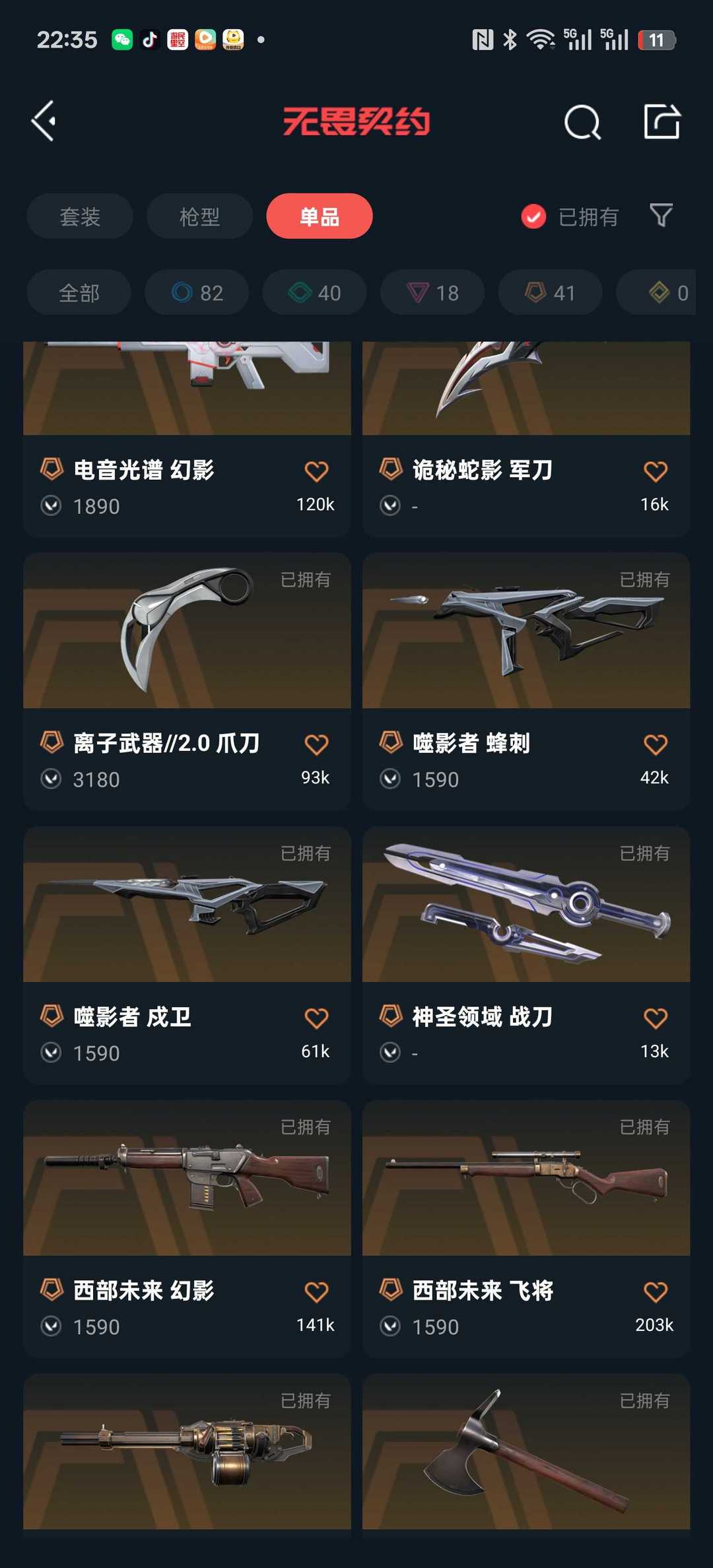Go back using the top-left arrow
713x1568 pixels.
(44, 121)
